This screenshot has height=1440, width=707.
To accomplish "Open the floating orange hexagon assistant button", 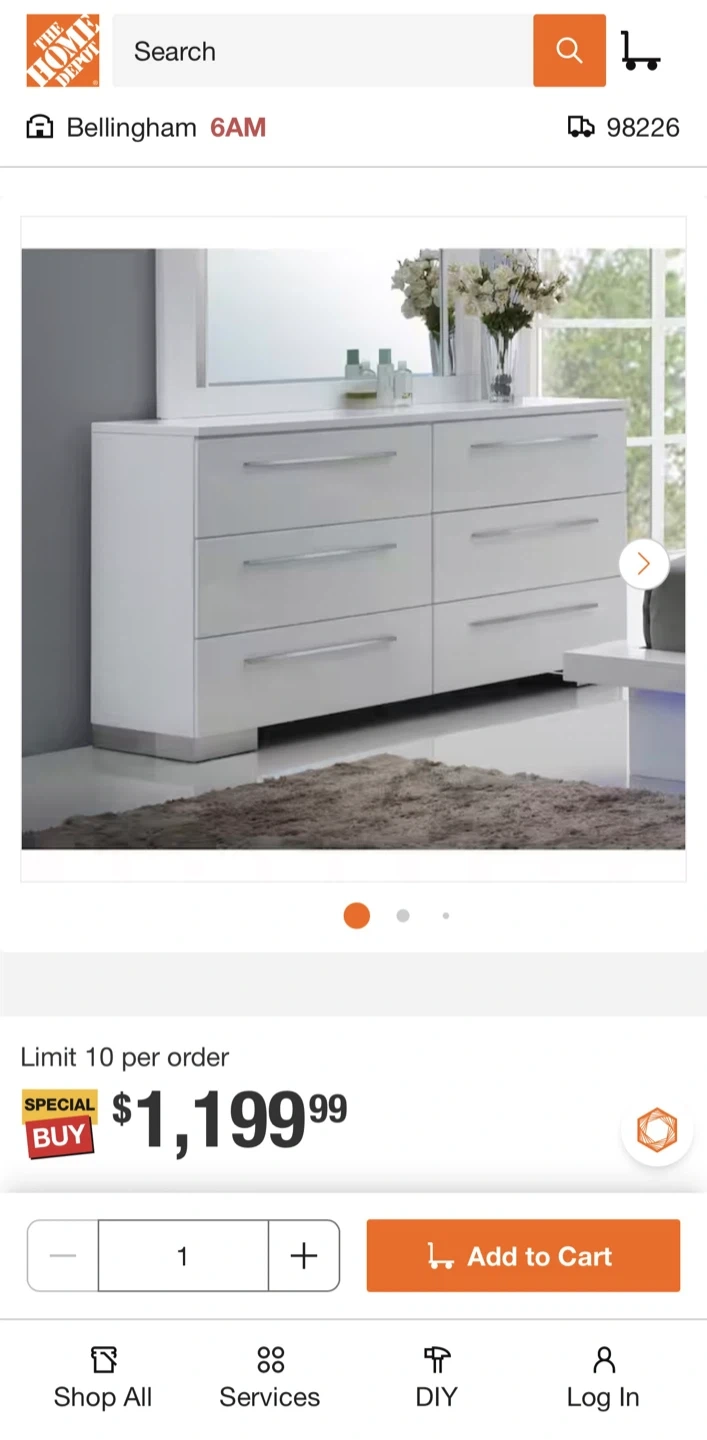I will point(657,1130).
